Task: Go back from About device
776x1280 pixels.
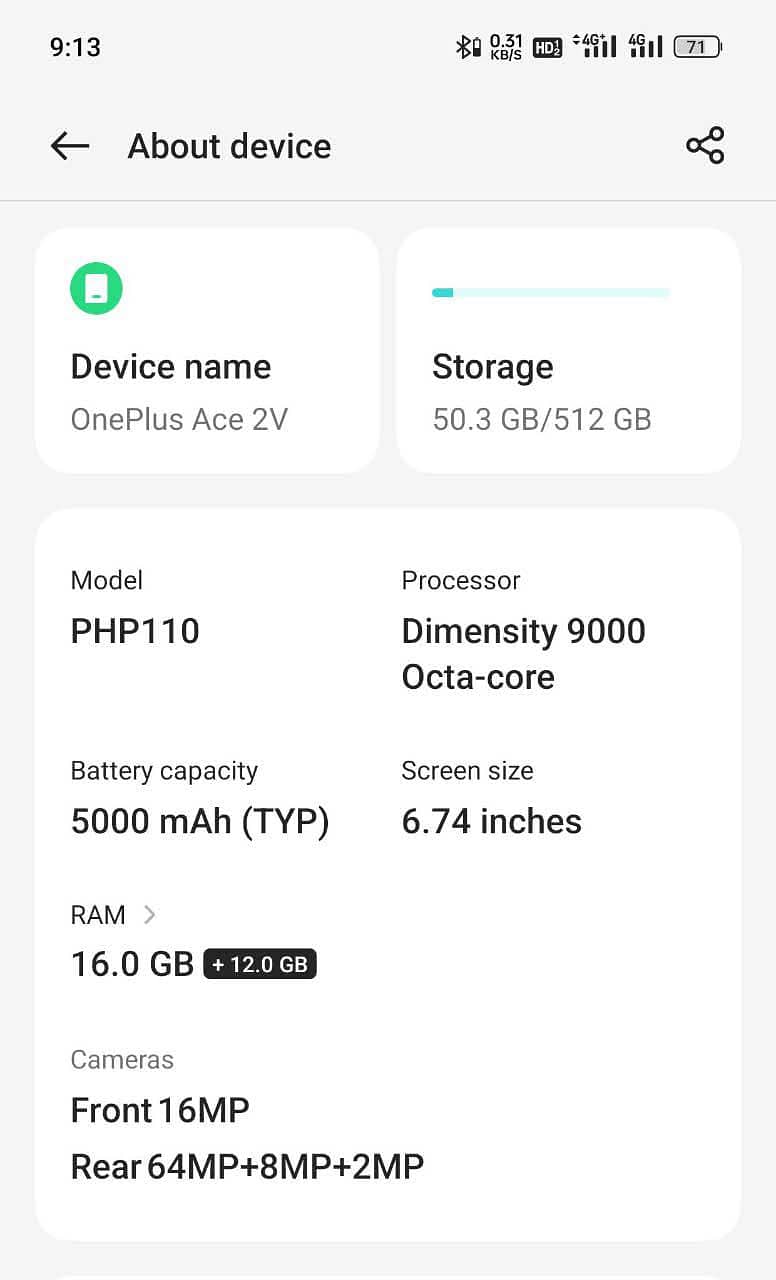Action: click(x=70, y=146)
